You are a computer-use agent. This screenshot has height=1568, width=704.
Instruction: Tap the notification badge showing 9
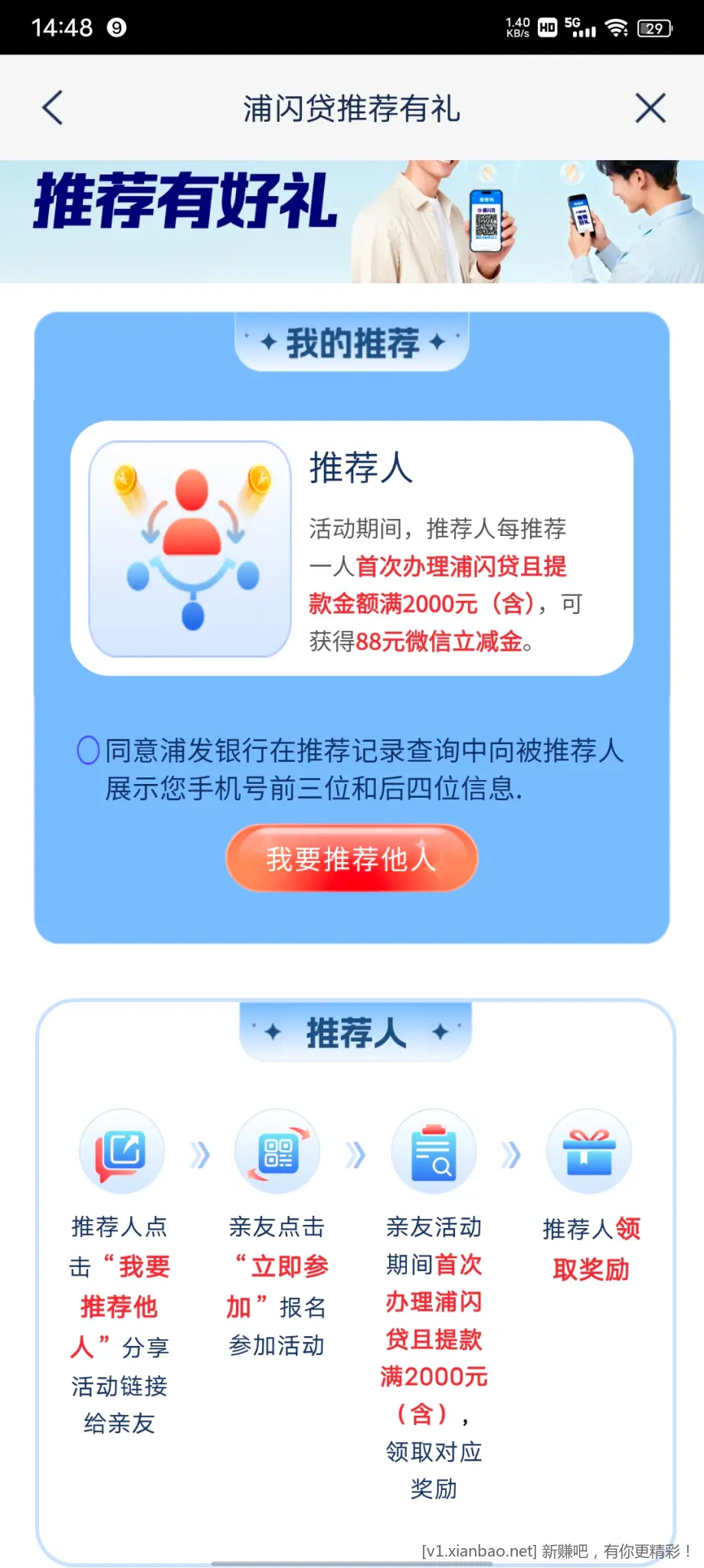115,27
